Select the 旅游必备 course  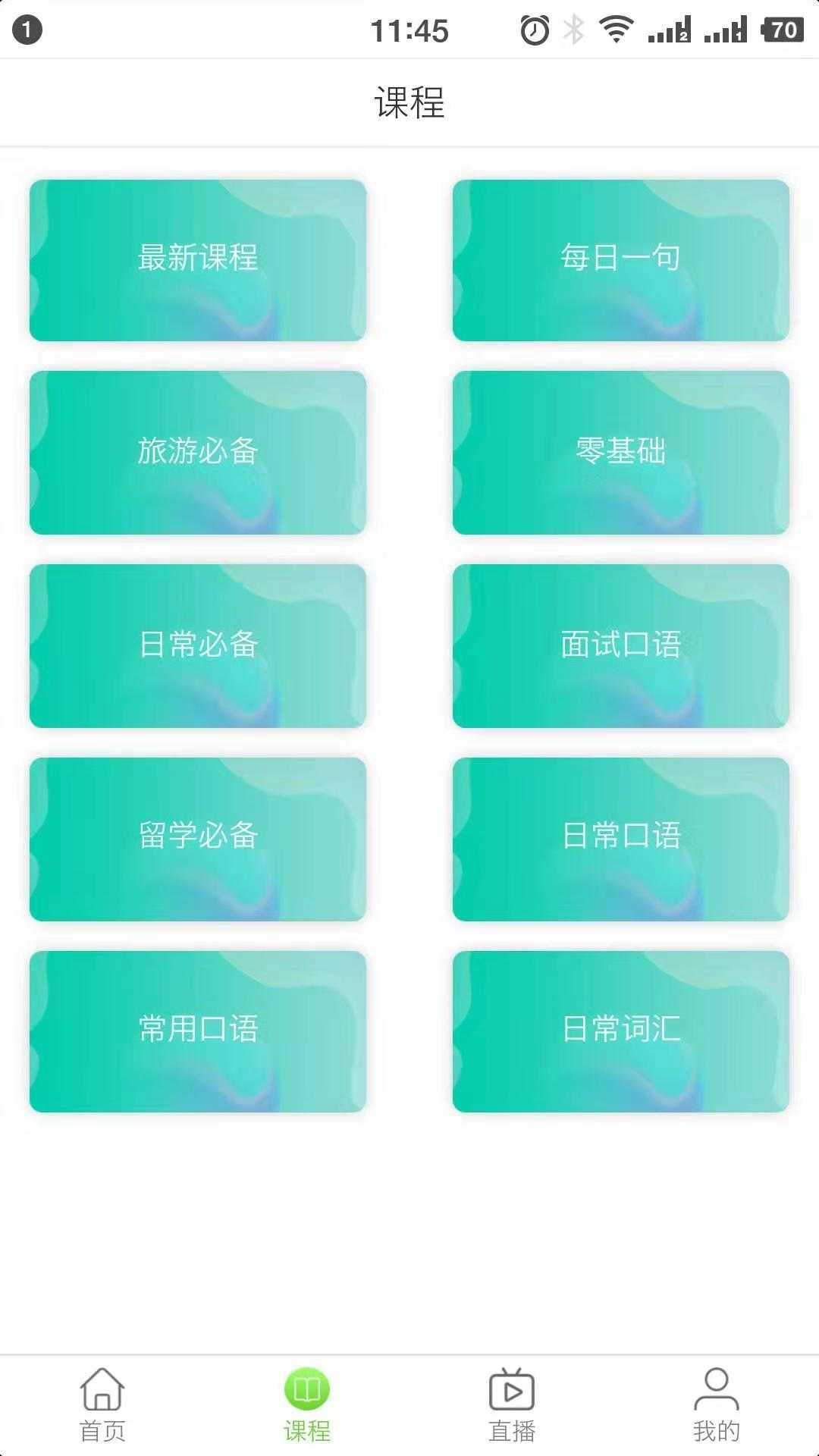click(197, 453)
